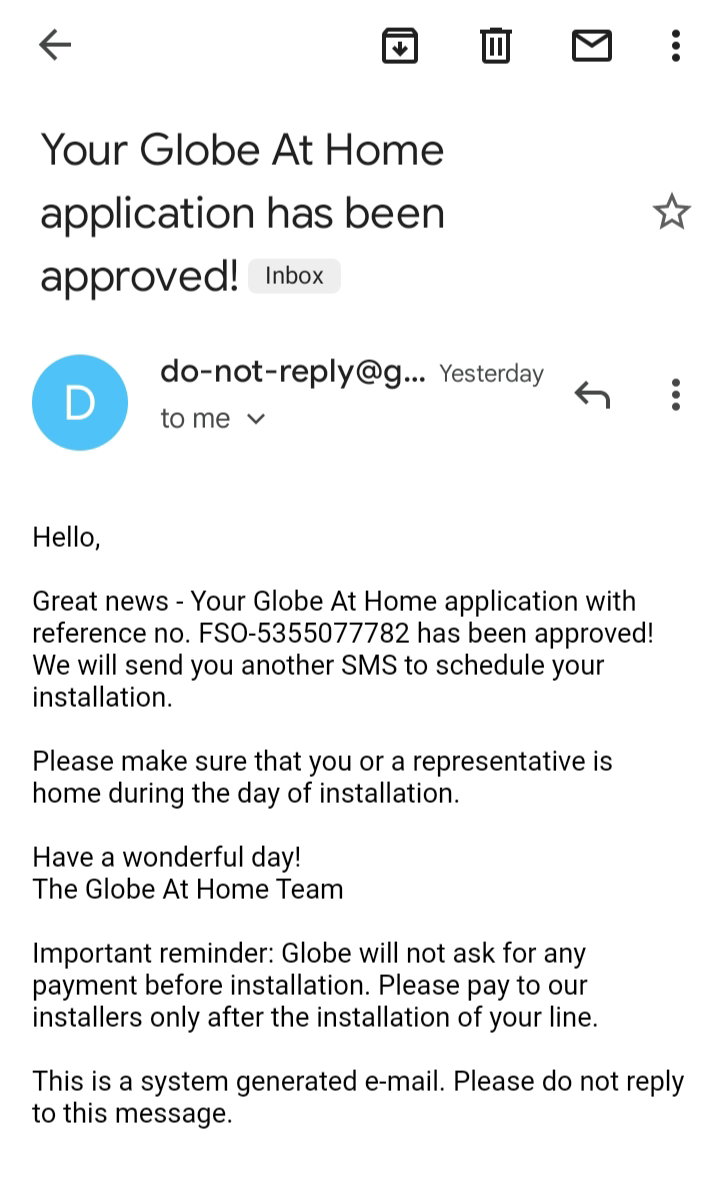720x1181 pixels.
Task: Delete this email with the trash icon
Action: point(496,45)
